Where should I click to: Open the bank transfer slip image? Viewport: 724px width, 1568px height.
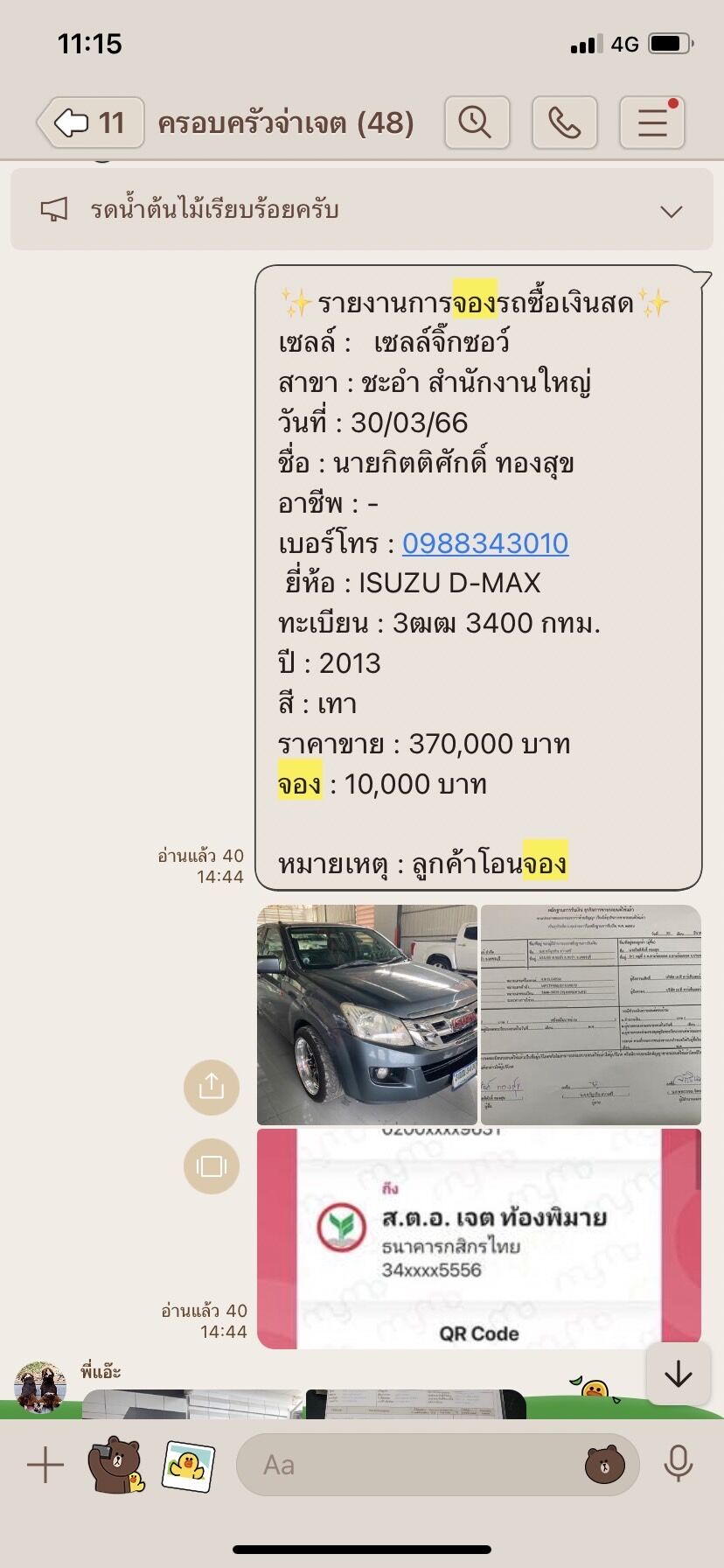point(479,1239)
